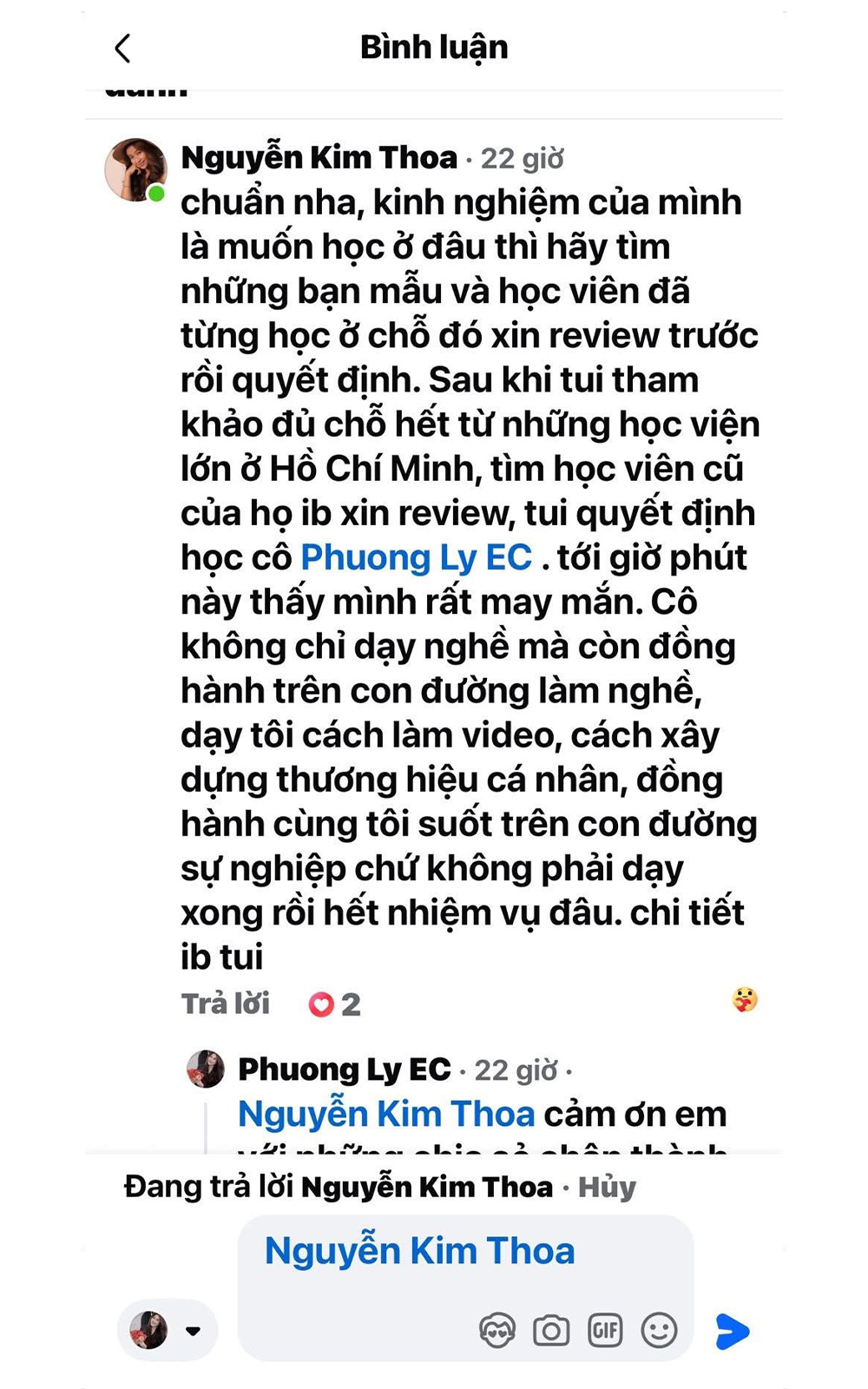Viewport: 868px width, 1389px height.
Task: View the 2 reactions on comment
Action: tap(334, 1004)
